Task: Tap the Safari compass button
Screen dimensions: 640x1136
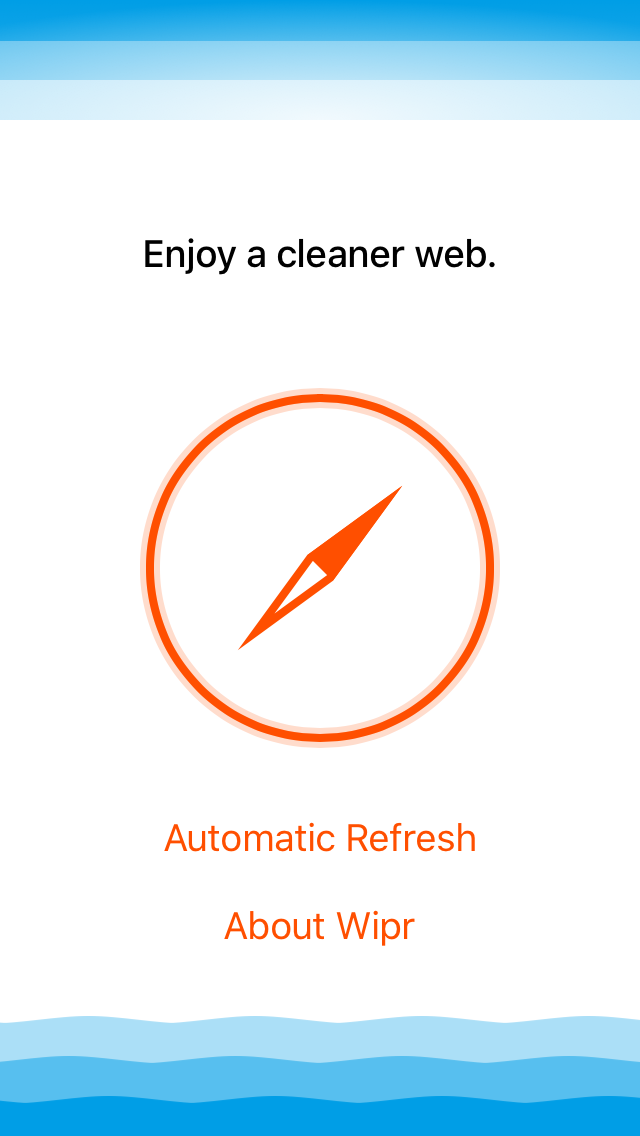Action: pyautogui.click(x=320, y=567)
